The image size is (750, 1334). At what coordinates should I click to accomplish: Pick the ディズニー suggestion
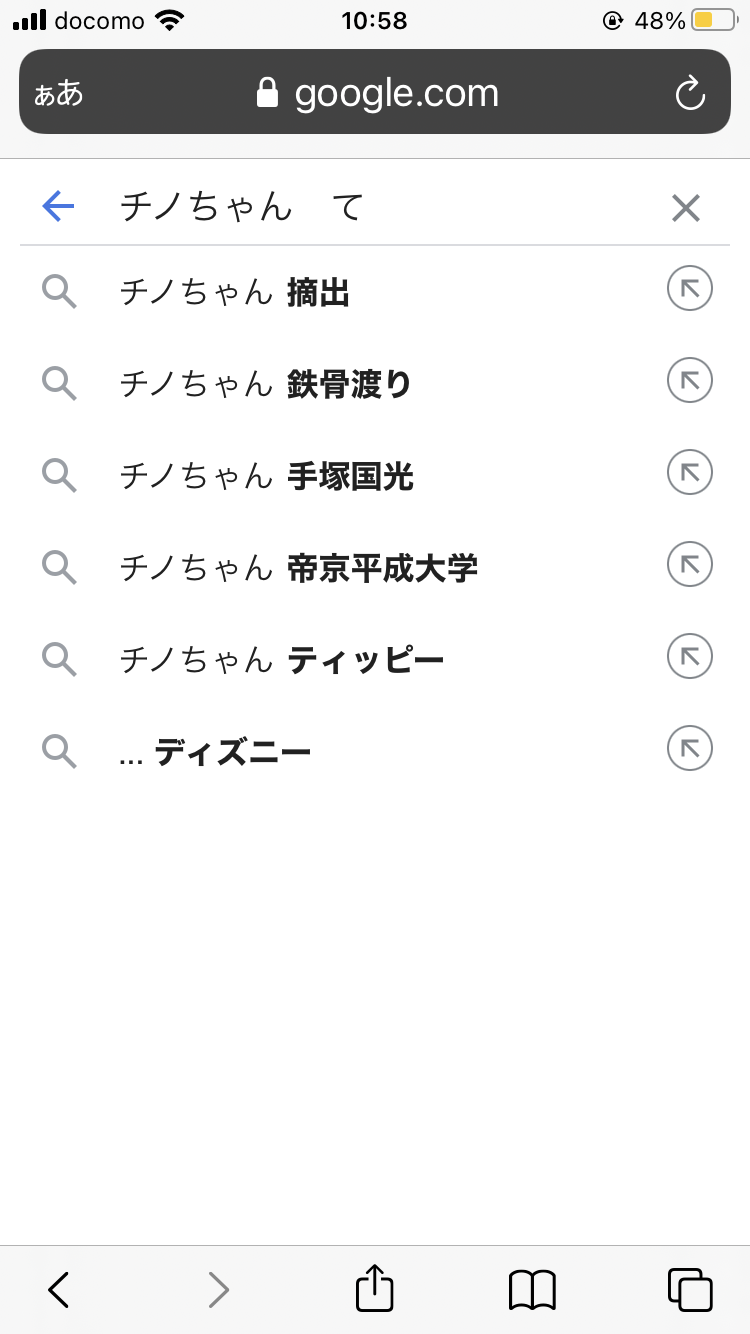point(215,752)
